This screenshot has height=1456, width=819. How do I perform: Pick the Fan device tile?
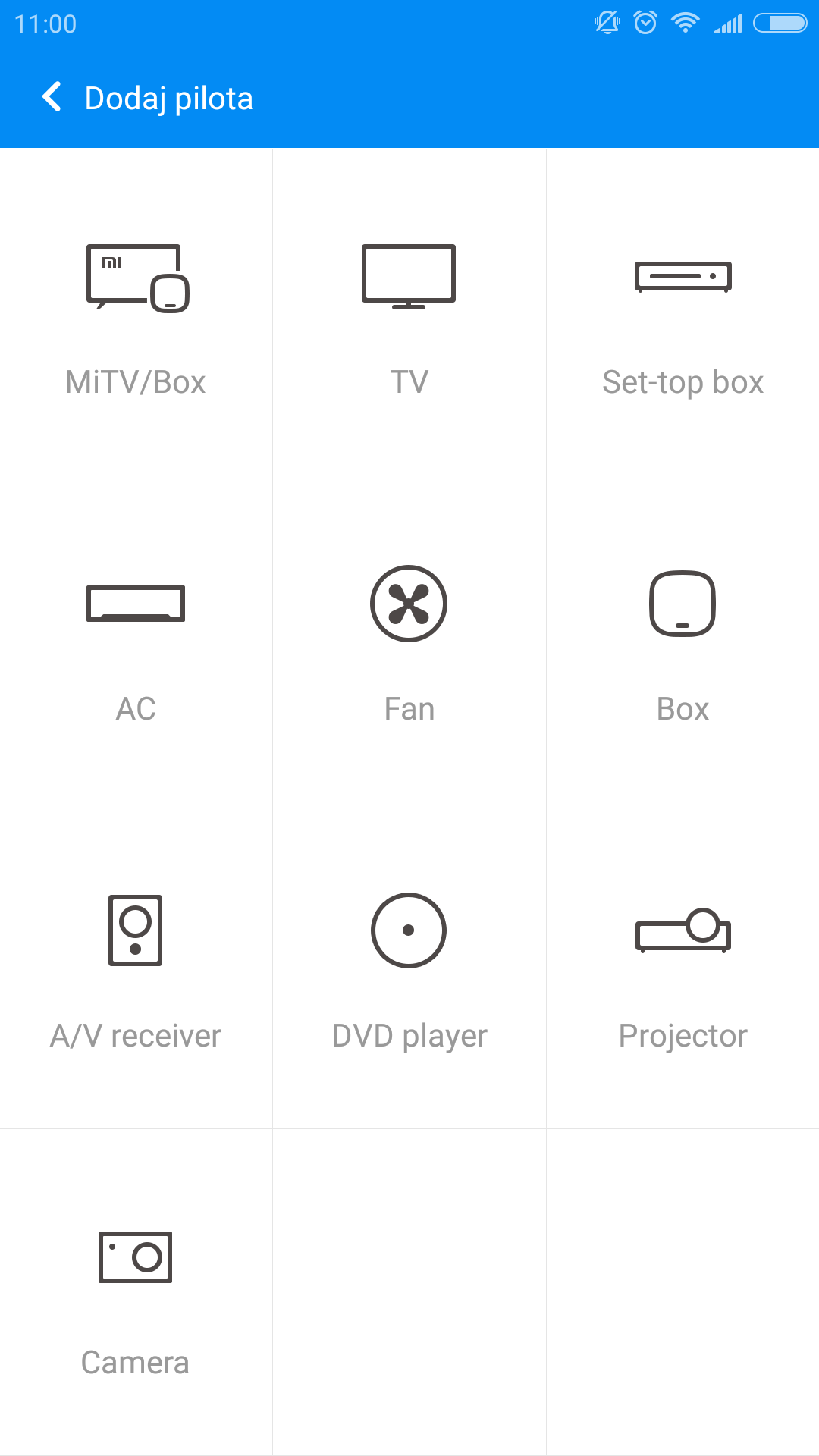coord(409,639)
